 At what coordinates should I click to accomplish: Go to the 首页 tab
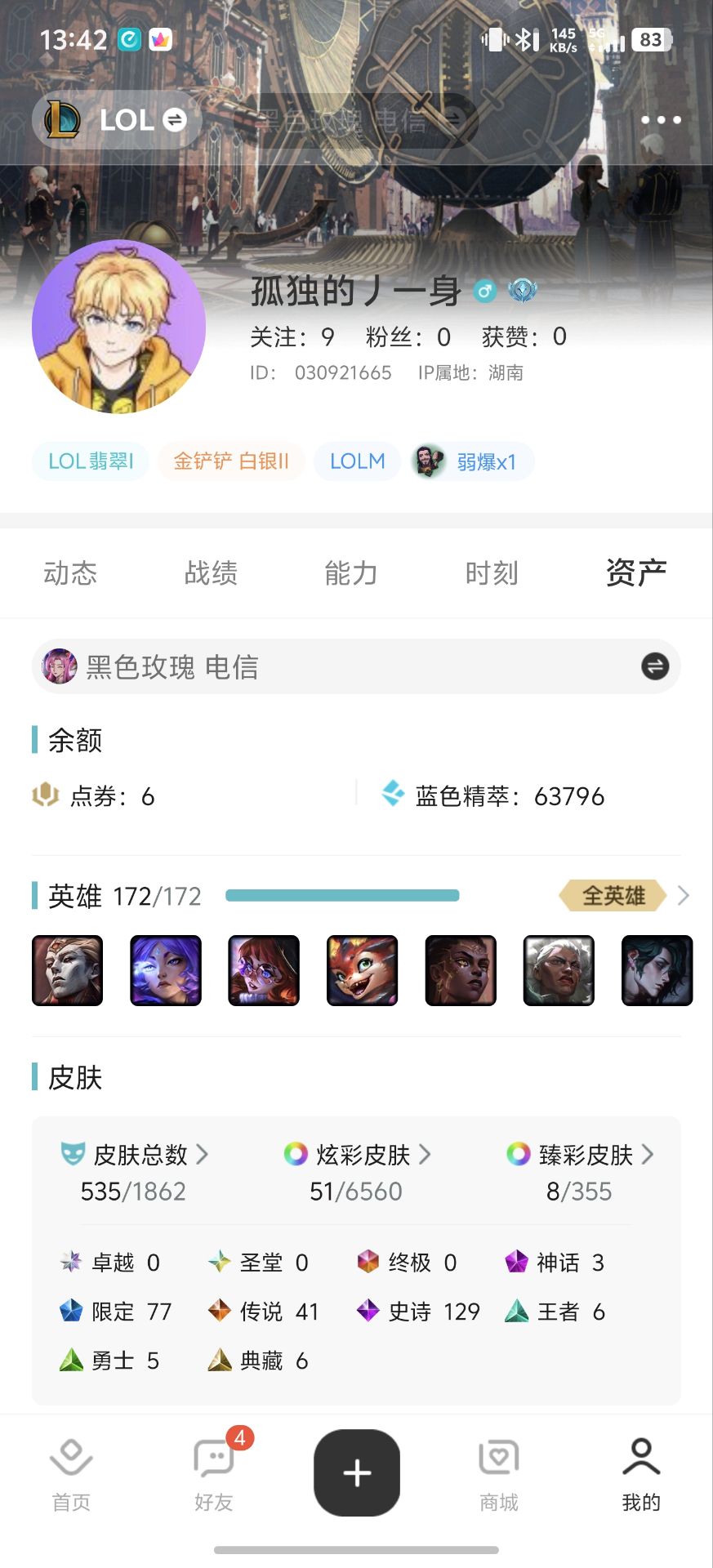tap(71, 1475)
